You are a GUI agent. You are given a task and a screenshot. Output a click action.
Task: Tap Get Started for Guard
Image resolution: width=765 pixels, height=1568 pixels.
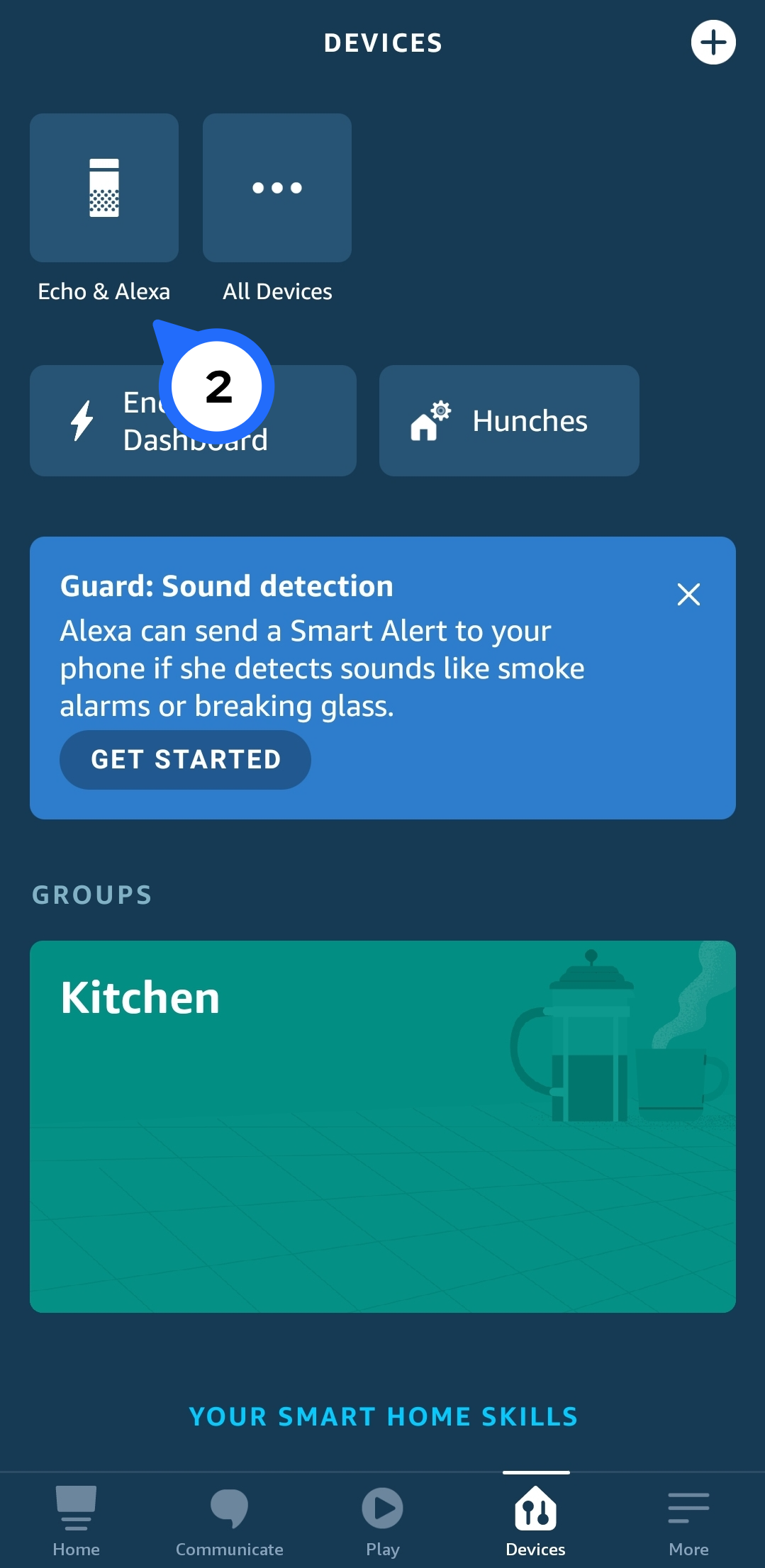tap(185, 760)
